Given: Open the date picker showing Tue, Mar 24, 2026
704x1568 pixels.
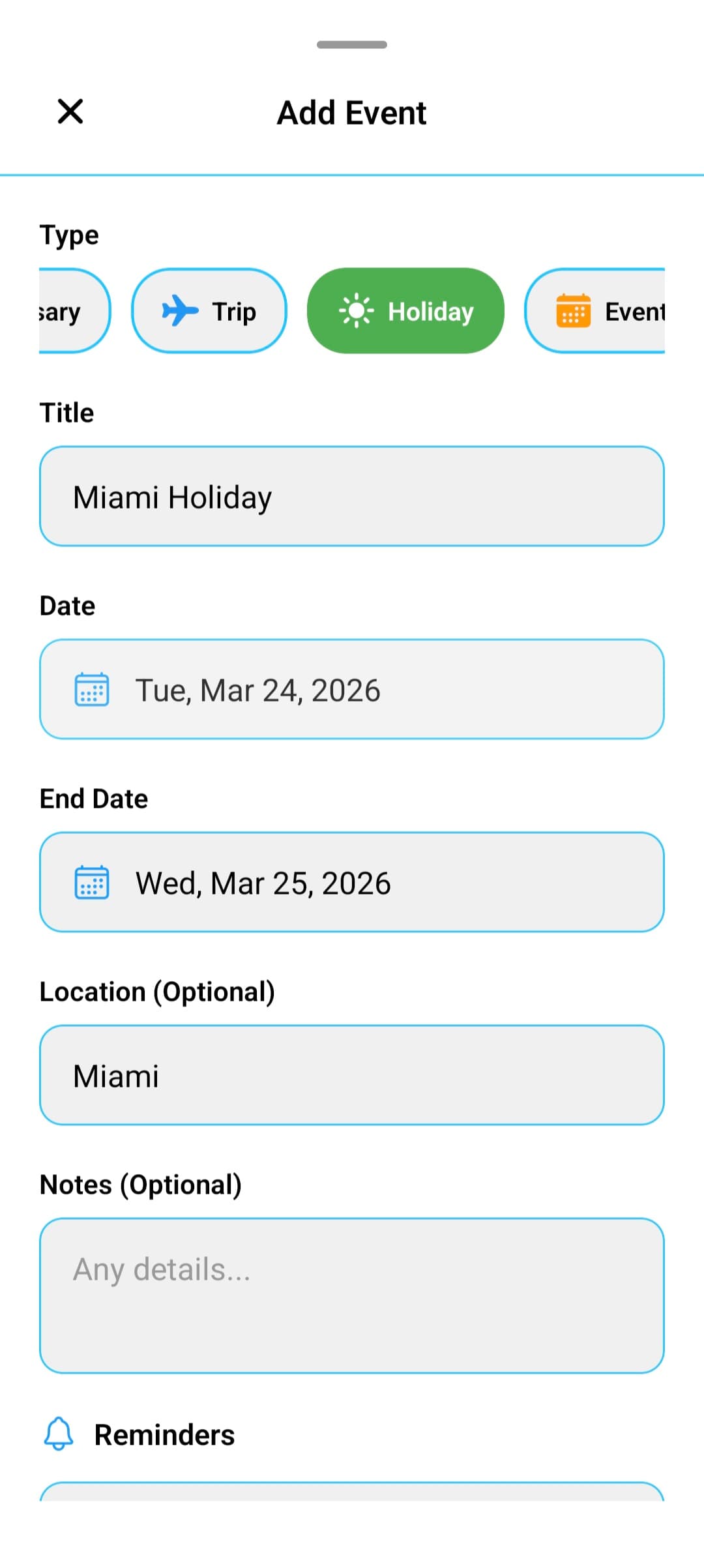Looking at the screenshot, I should [352, 689].
